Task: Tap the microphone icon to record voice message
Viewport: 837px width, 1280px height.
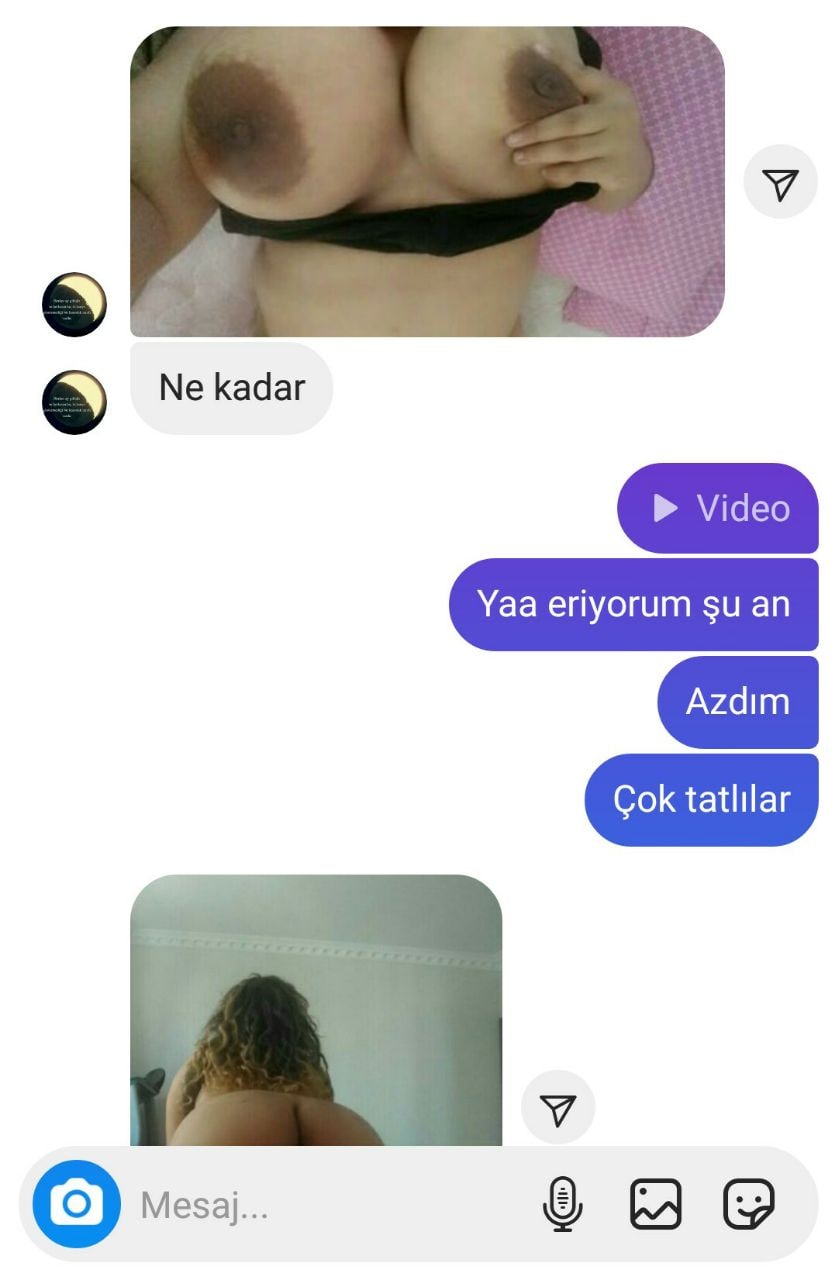Action: pyautogui.click(x=564, y=1204)
